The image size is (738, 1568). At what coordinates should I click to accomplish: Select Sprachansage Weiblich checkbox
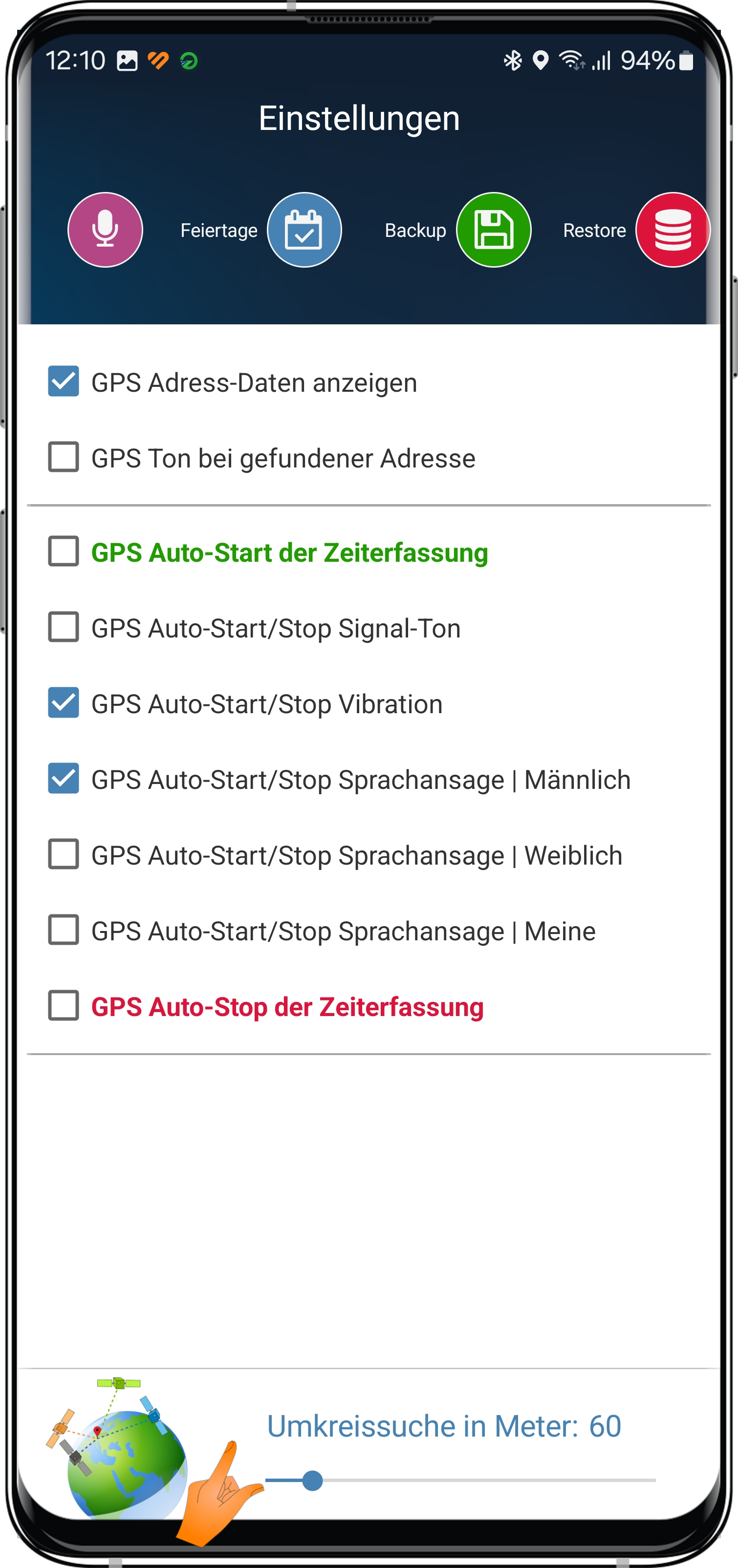coord(64,855)
